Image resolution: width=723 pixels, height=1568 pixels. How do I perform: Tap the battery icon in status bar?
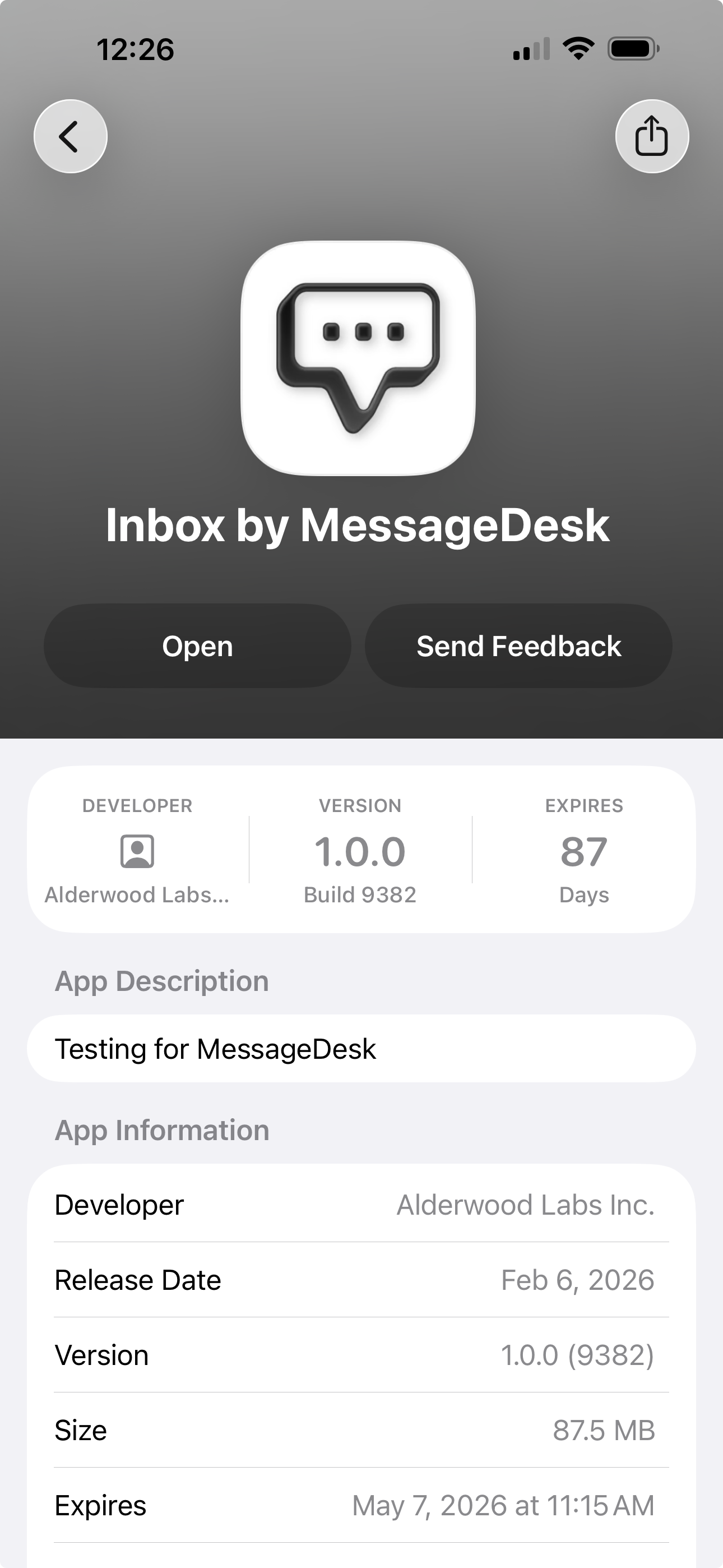633,50
